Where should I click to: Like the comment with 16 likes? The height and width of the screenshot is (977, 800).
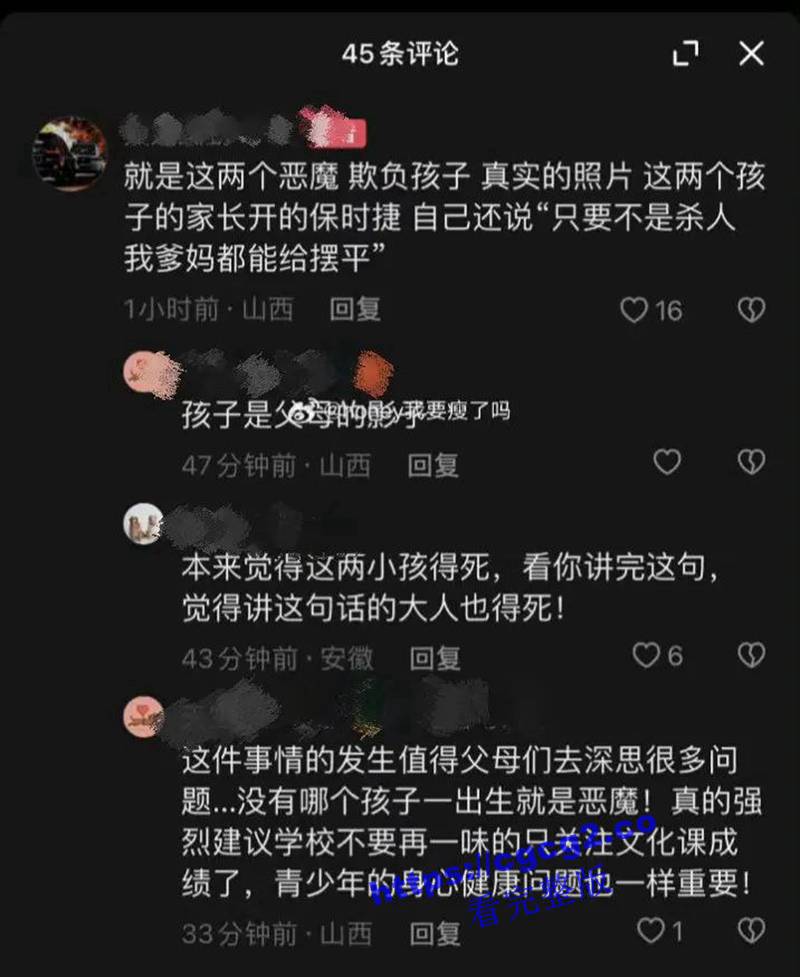[635, 311]
